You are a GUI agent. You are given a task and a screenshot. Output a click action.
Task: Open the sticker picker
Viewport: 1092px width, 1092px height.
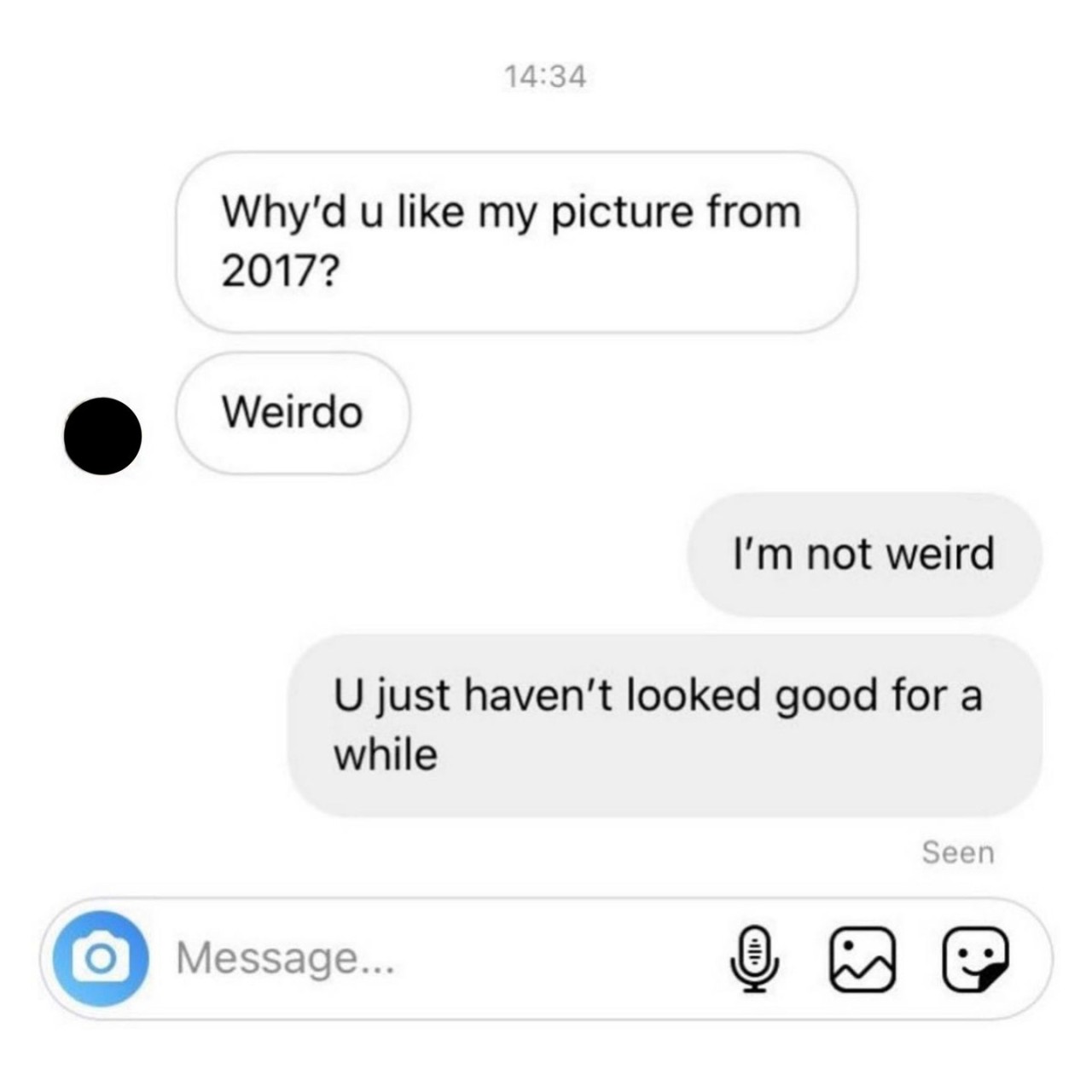tap(975, 959)
